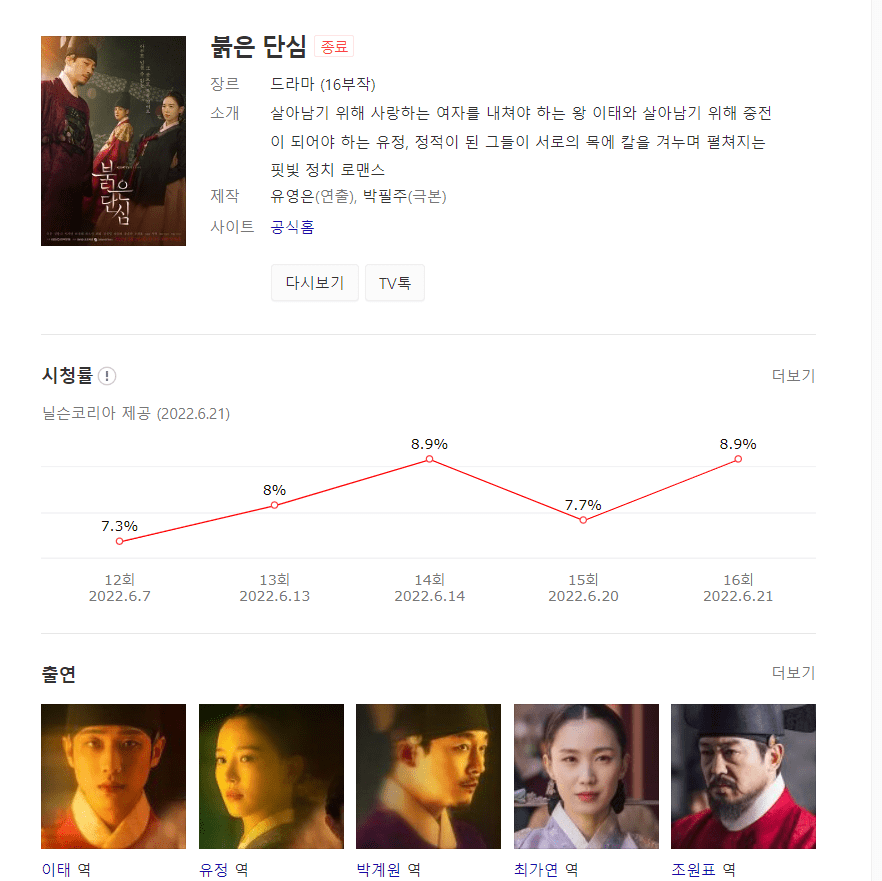Tap the 붉은 단심 title link
The height and width of the screenshot is (881, 882).
tap(258, 47)
